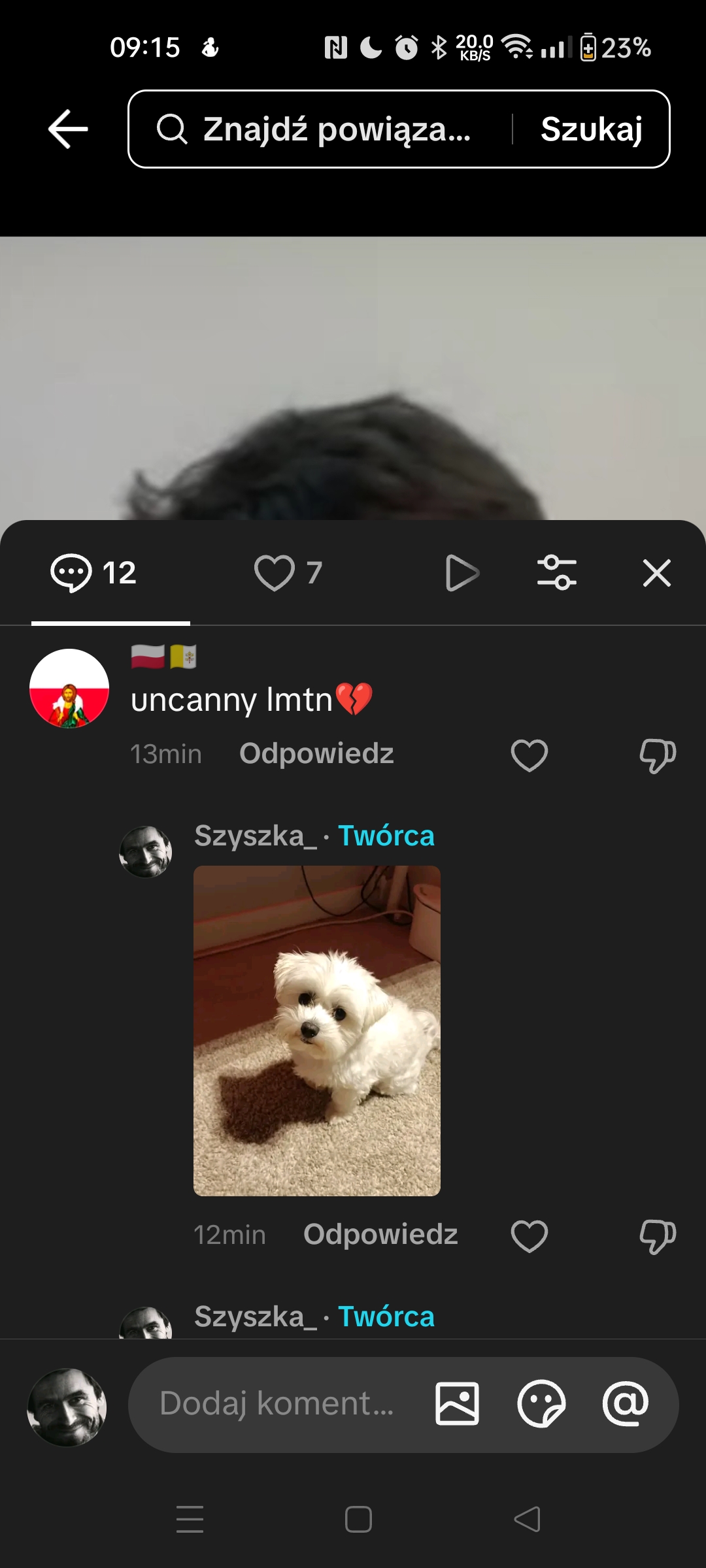Close the comments panel
706x1568 pixels.
tap(656, 573)
